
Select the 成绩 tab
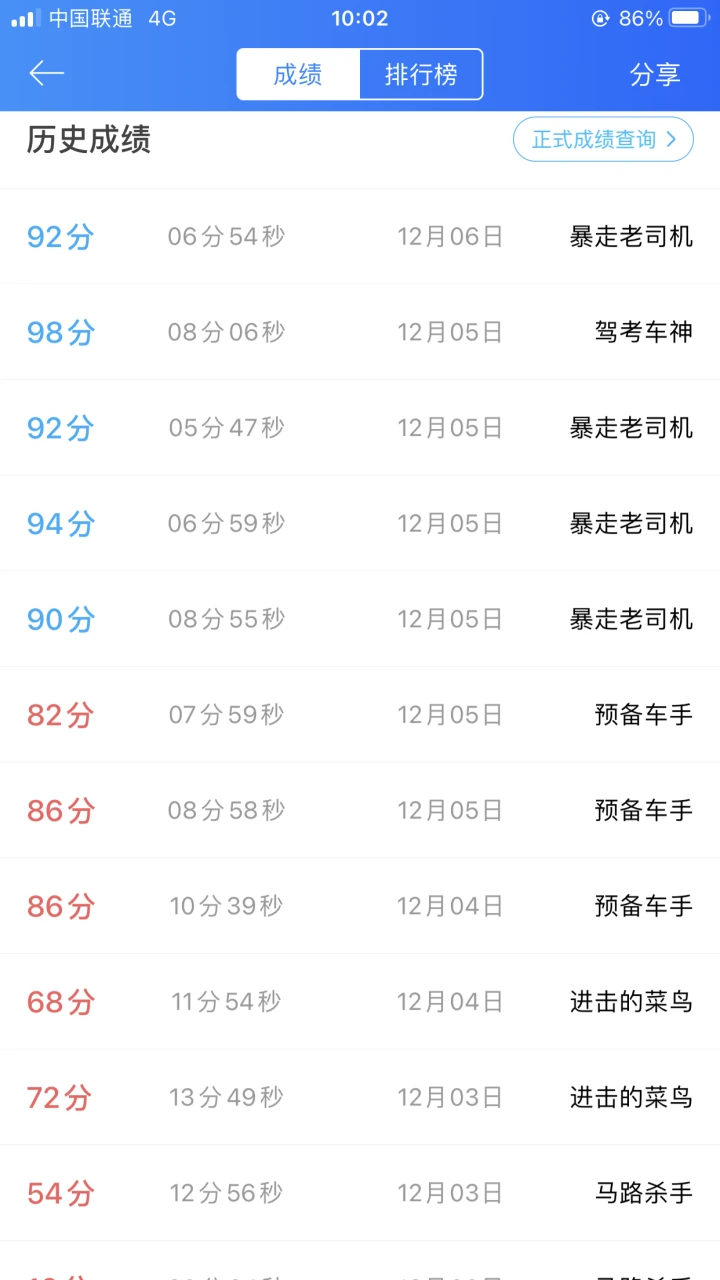pyautogui.click(x=298, y=74)
